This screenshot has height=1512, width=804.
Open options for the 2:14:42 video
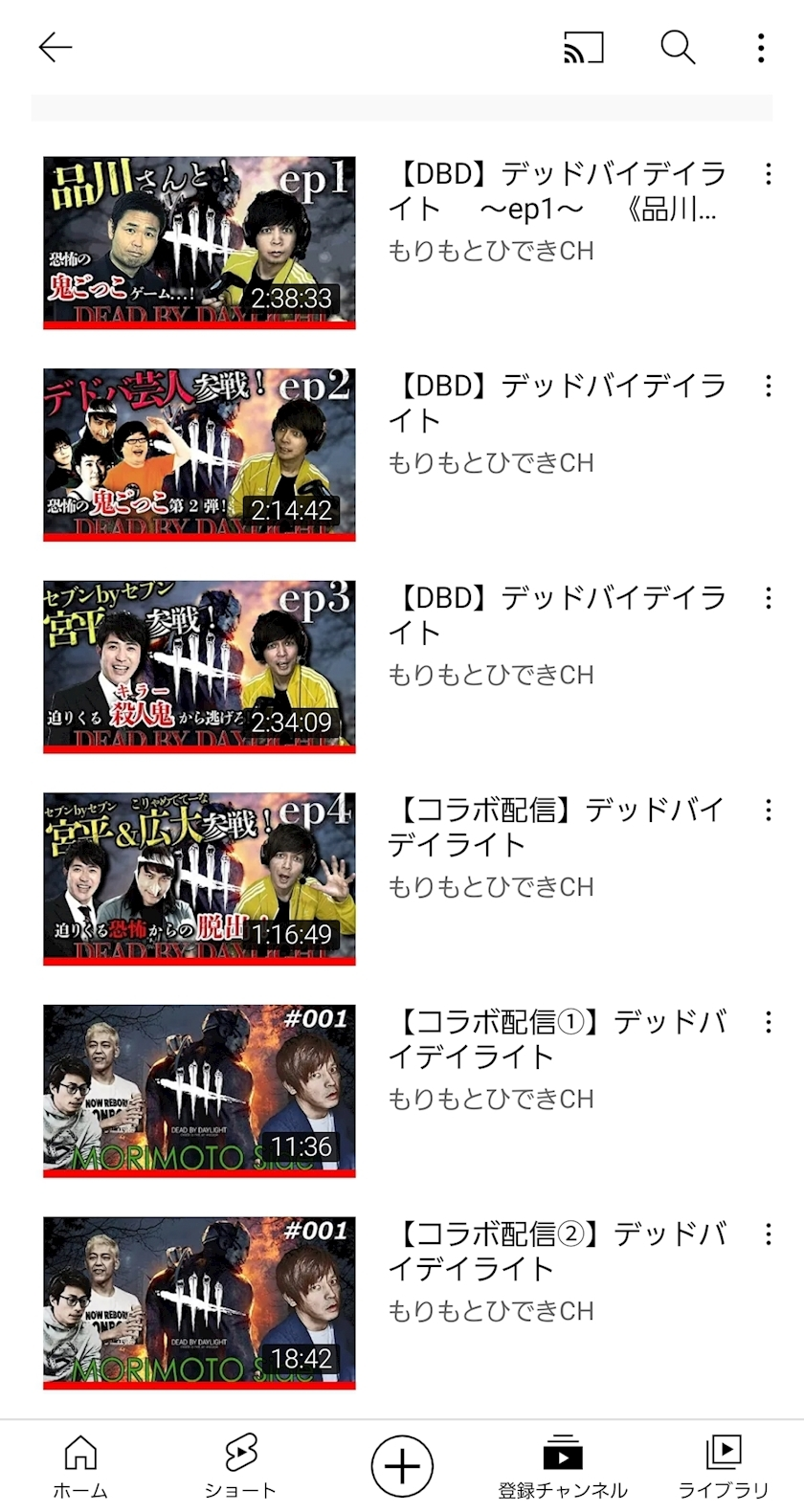coord(768,387)
